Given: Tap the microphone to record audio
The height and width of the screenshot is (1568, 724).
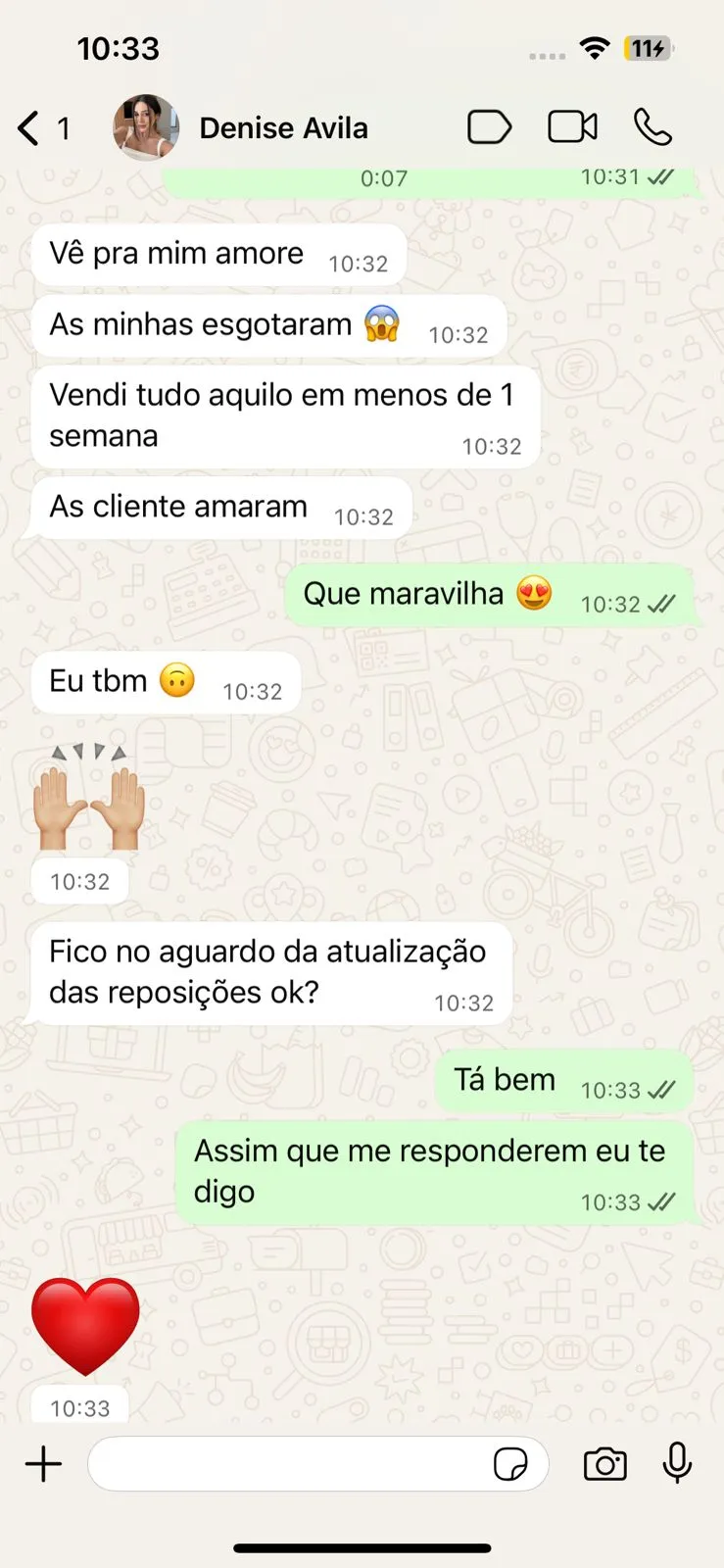Looking at the screenshot, I should [677, 1463].
